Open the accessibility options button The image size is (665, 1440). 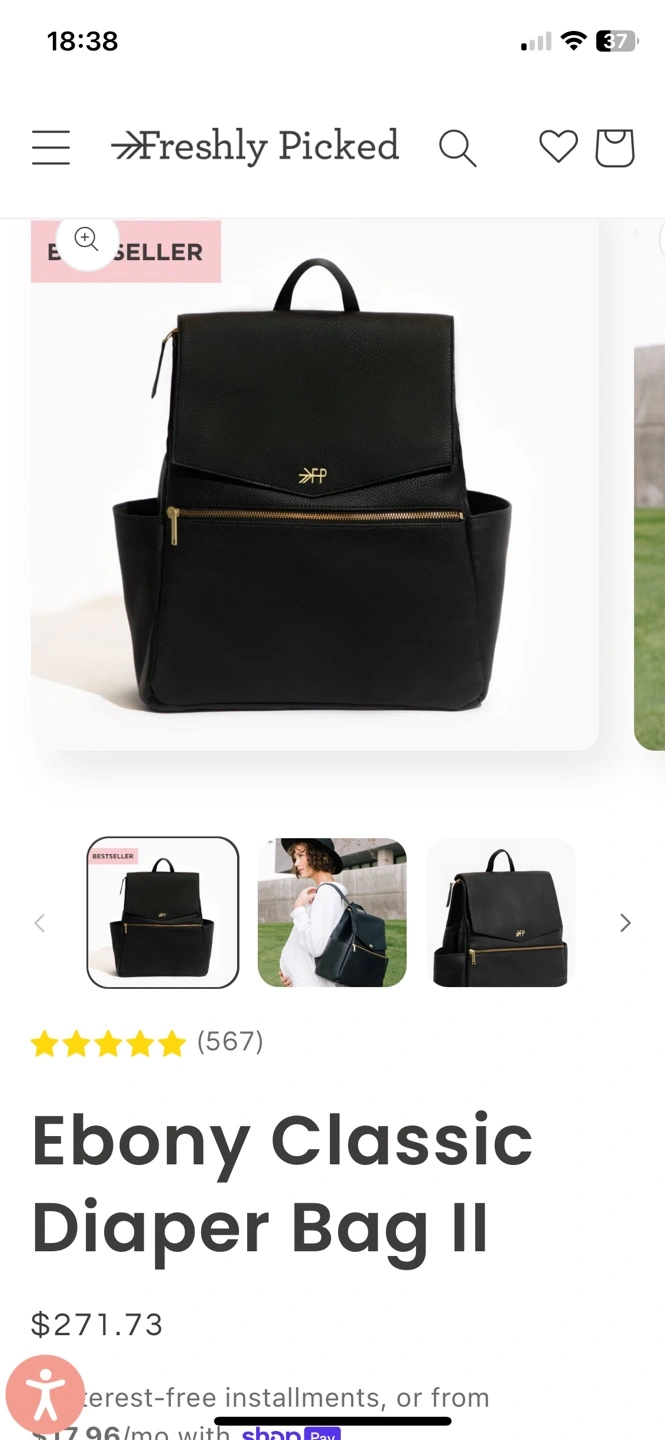pyautogui.click(x=45, y=1395)
